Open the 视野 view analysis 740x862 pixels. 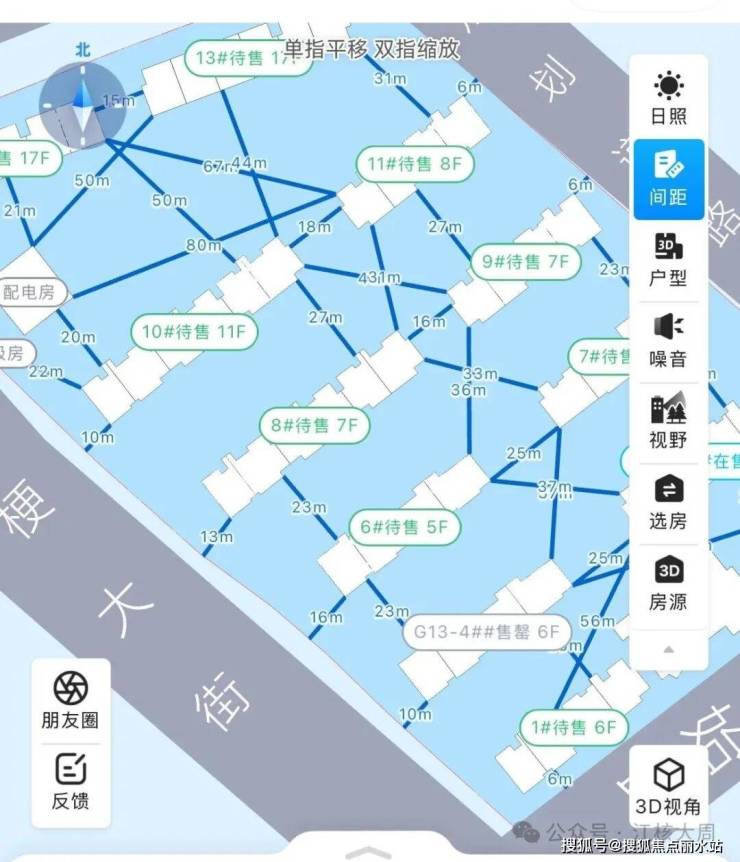pos(669,421)
